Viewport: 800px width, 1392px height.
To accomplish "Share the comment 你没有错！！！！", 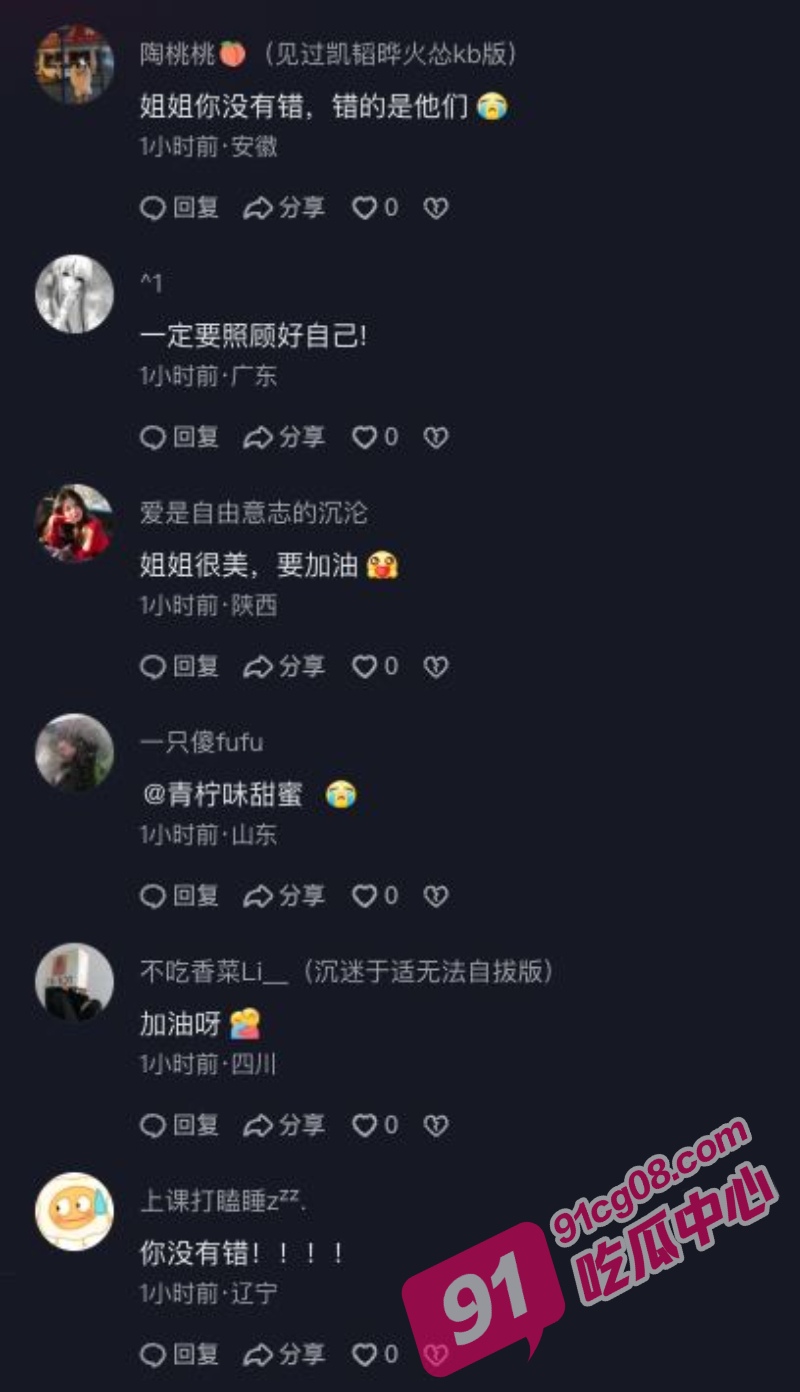I will (x=285, y=1354).
